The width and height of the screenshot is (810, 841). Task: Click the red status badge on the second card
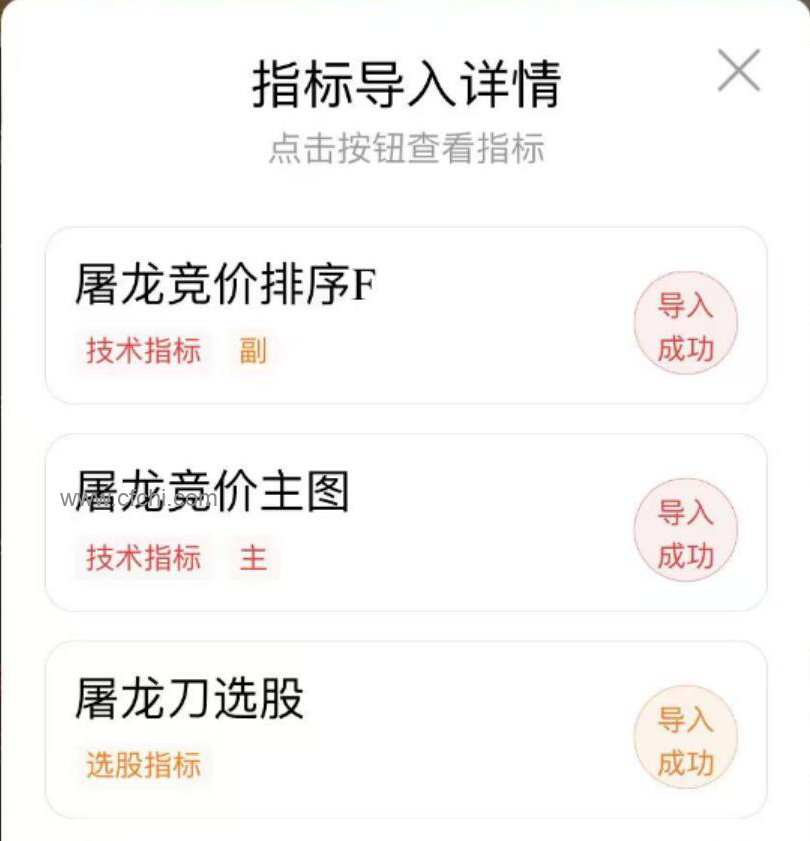686,530
